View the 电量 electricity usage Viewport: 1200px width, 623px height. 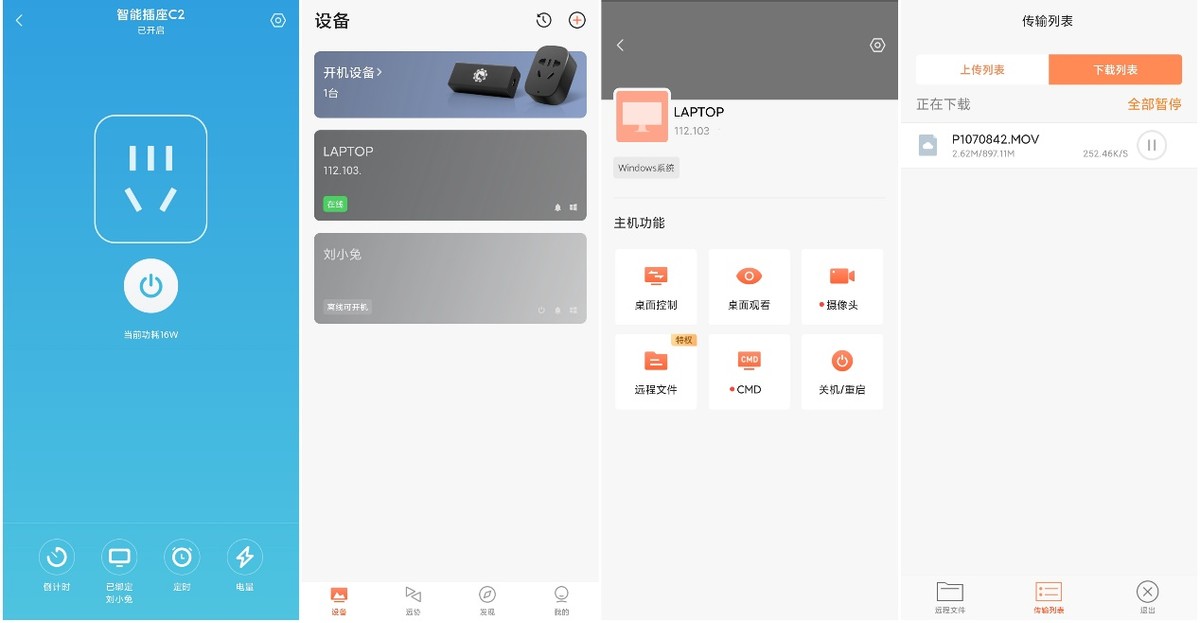244,558
